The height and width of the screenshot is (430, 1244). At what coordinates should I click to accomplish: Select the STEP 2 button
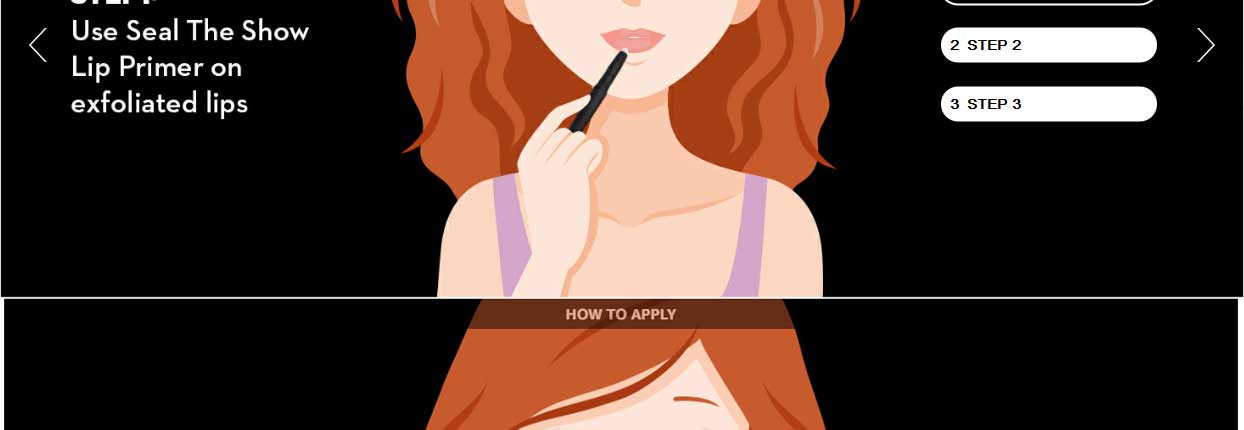[x=1048, y=45]
